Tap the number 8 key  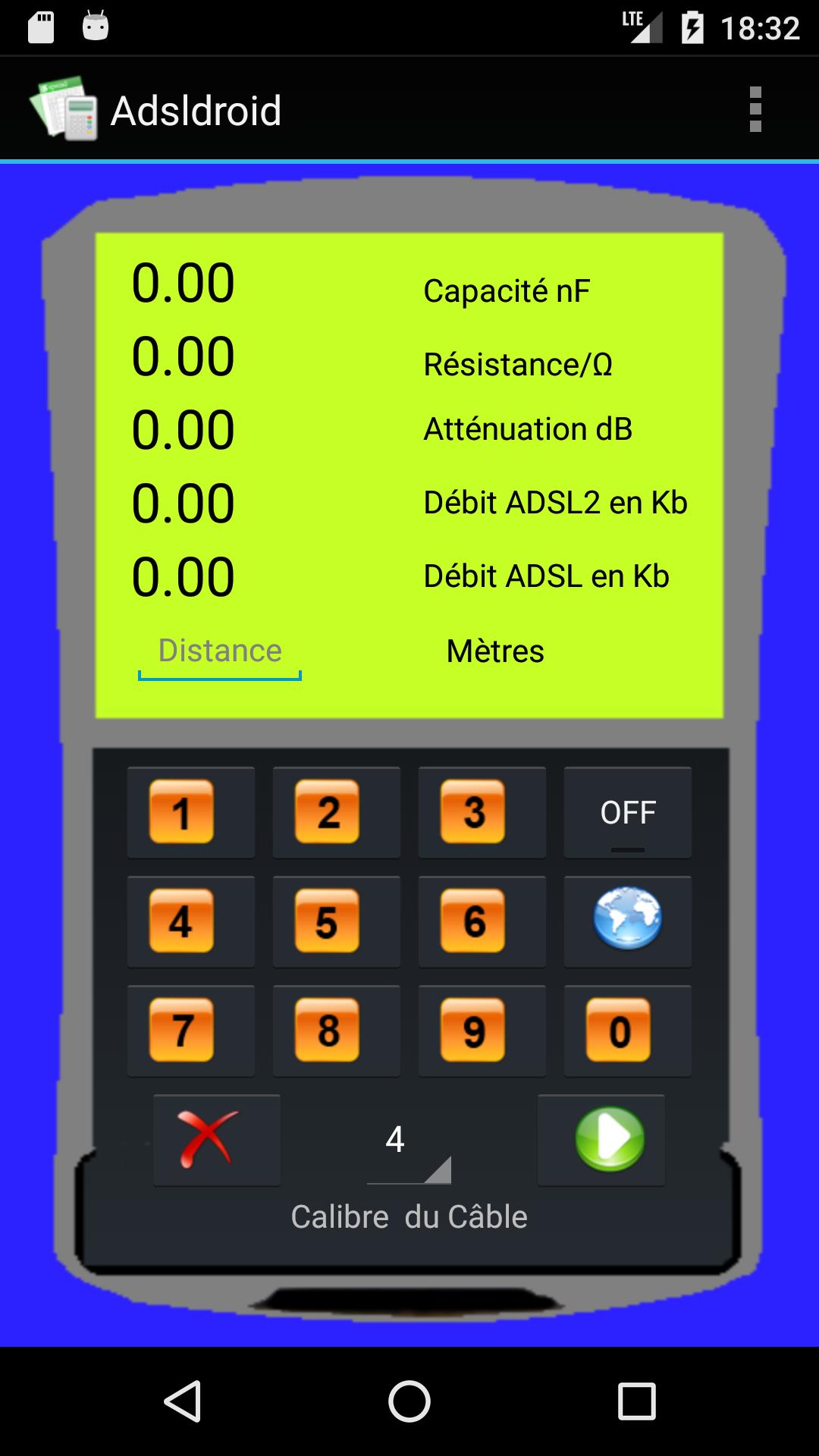coord(336,1031)
